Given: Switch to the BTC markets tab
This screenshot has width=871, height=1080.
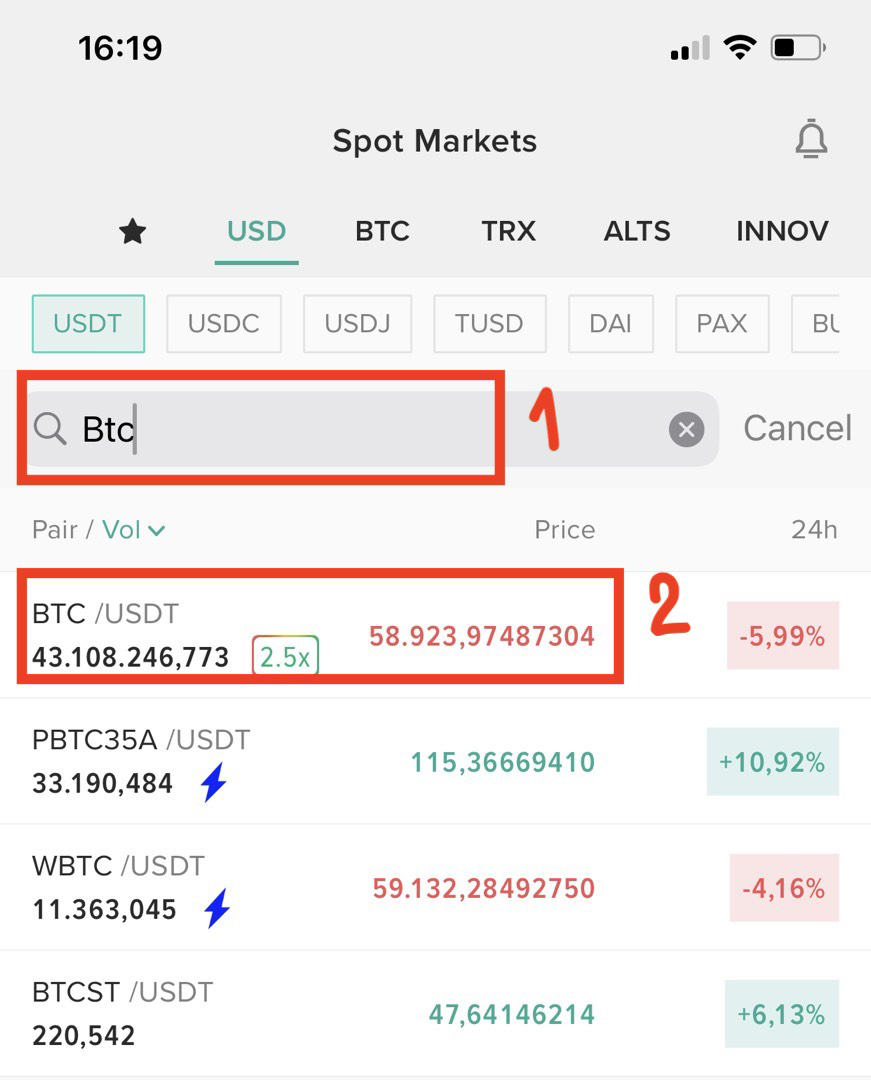Looking at the screenshot, I should click(x=382, y=231).
